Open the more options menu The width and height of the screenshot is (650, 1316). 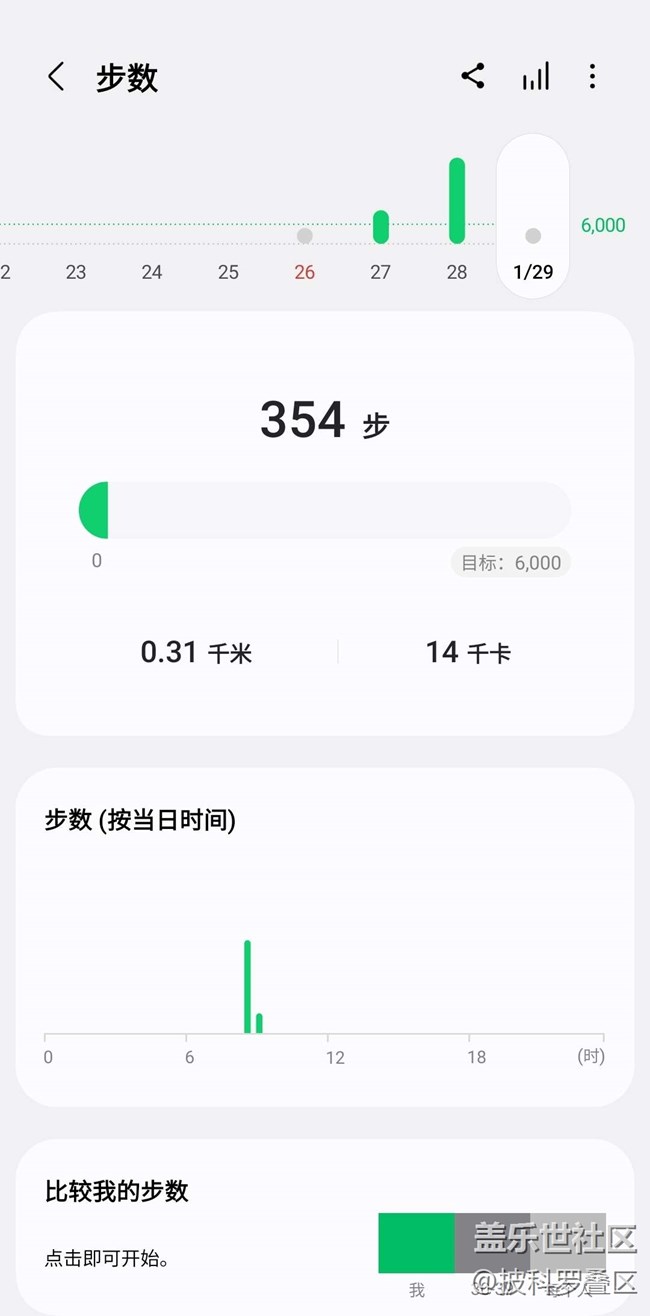(x=592, y=76)
